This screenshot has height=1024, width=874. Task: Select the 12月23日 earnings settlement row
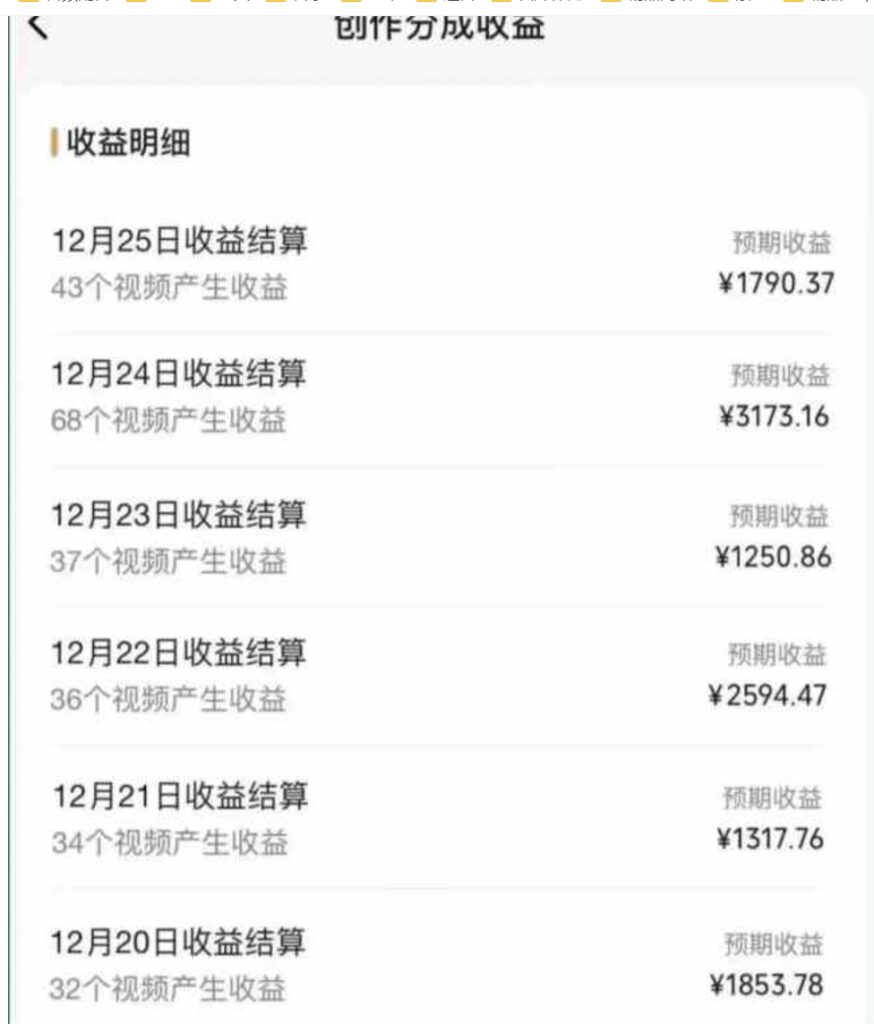(x=440, y=537)
